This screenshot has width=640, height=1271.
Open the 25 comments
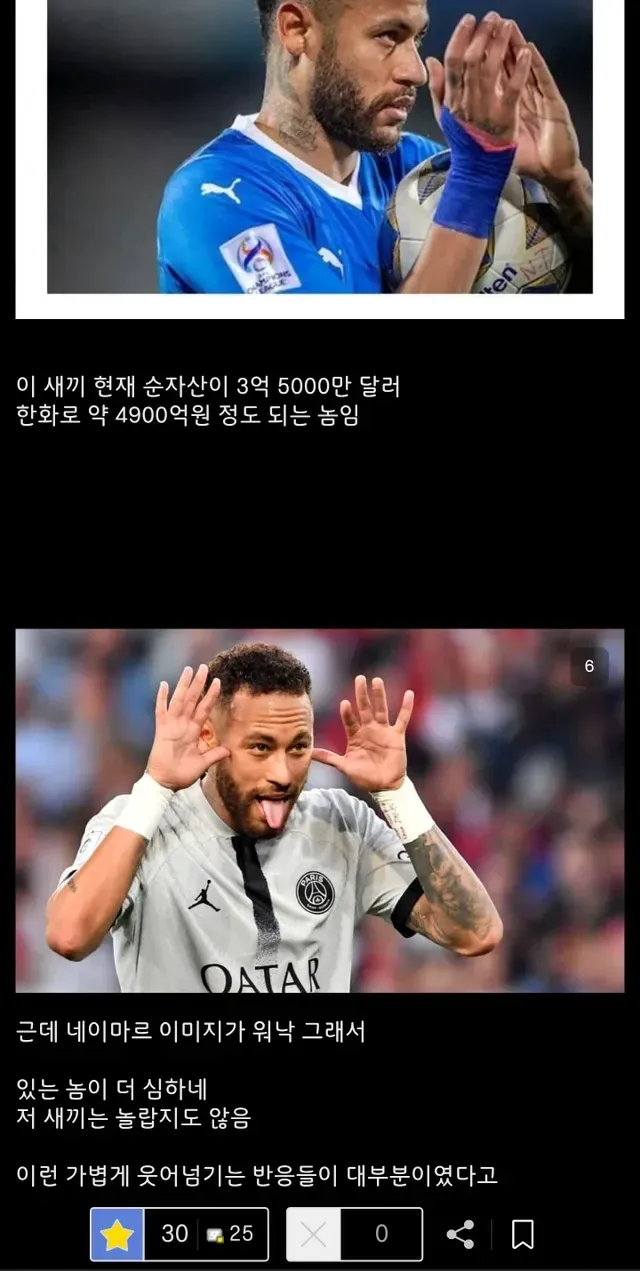coord(230,1234)
